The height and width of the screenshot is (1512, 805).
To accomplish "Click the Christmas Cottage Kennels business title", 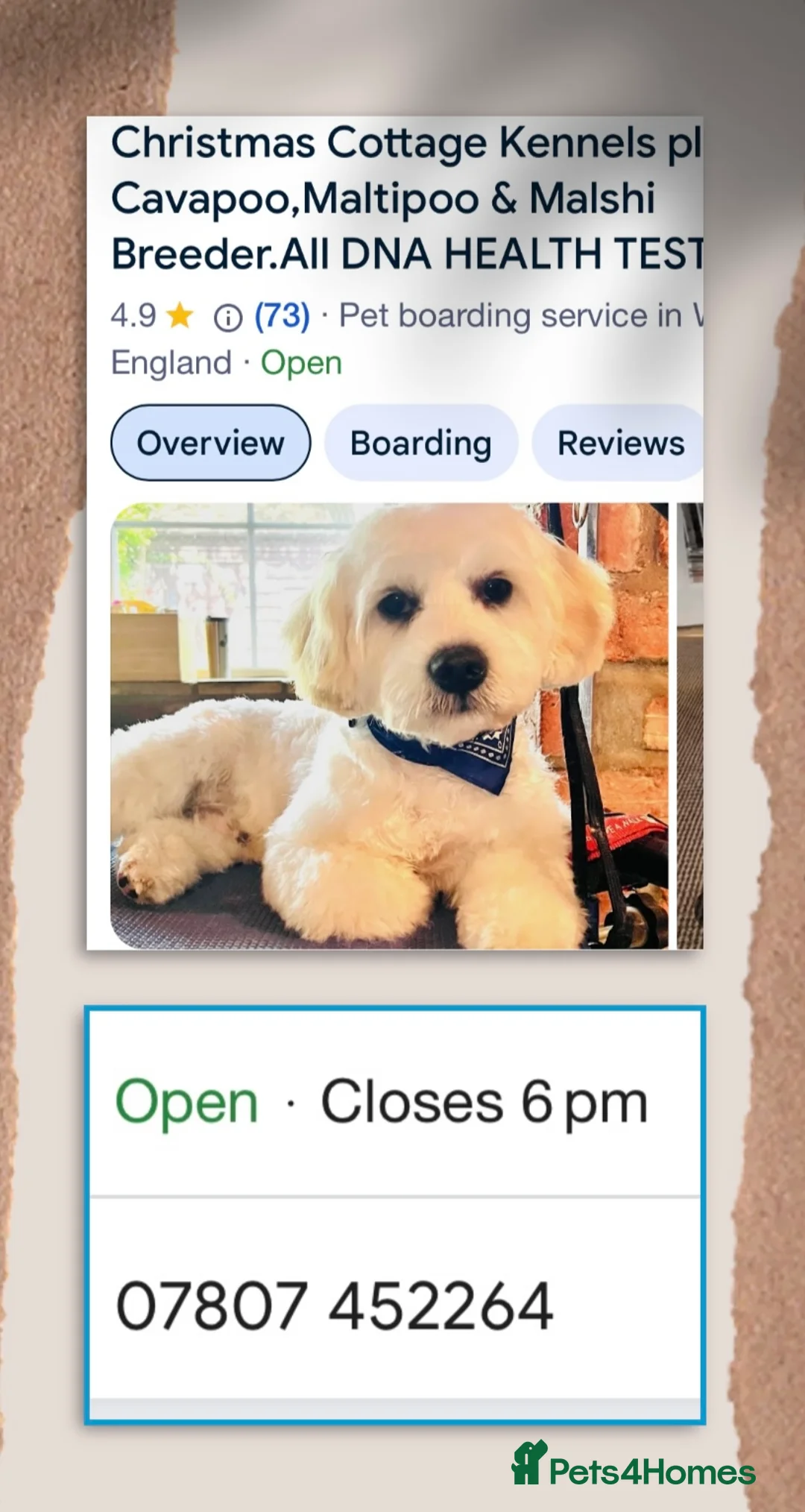I will [x=402, y=198].
